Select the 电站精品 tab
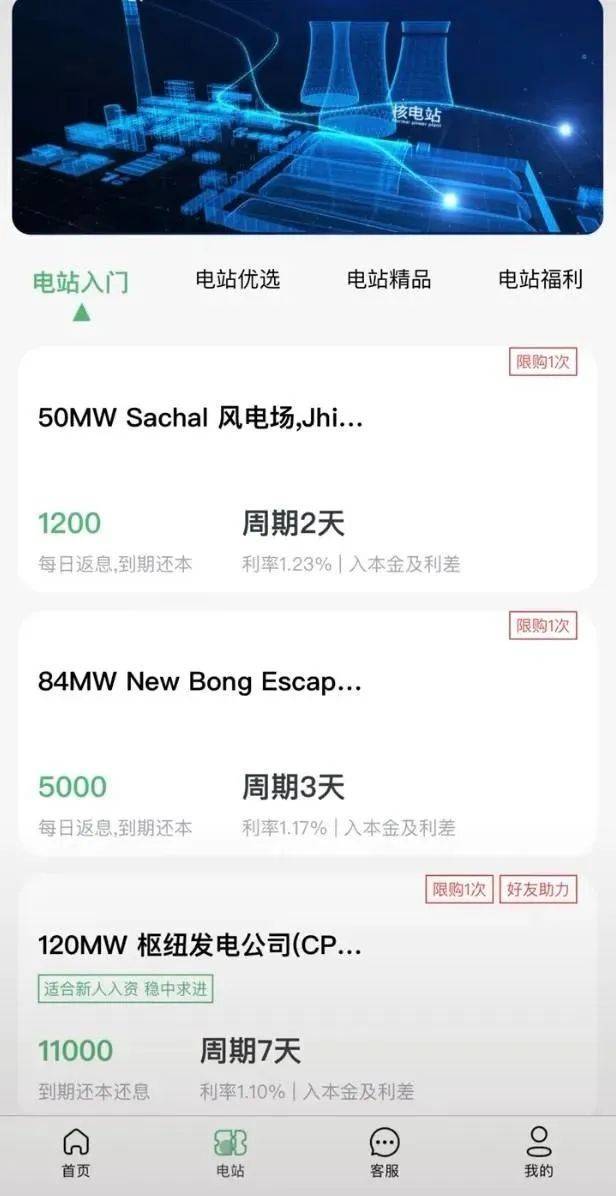The height and width of the screenshot is (1196, 616). click(389, 280)
